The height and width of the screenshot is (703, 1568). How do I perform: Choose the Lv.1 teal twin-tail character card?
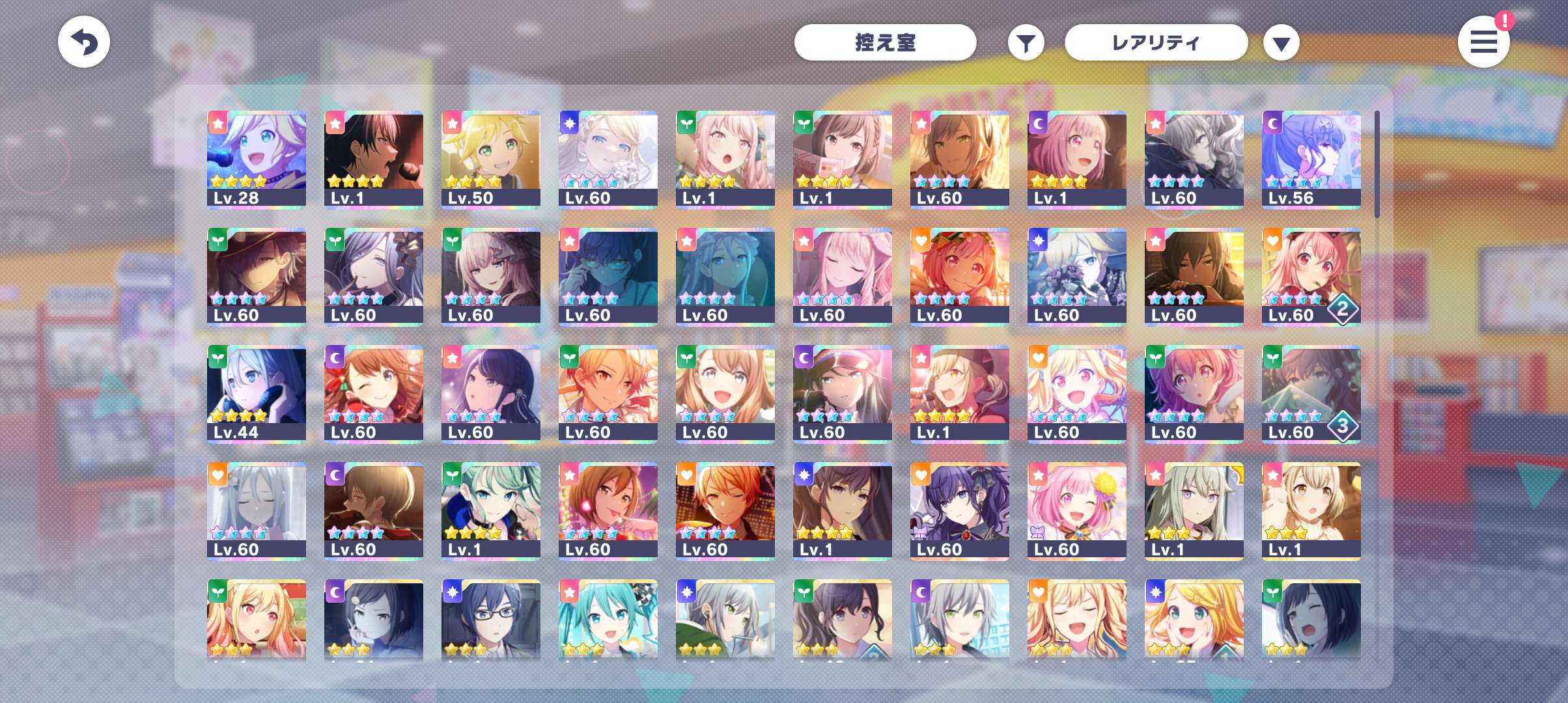[x=491, y=510]
